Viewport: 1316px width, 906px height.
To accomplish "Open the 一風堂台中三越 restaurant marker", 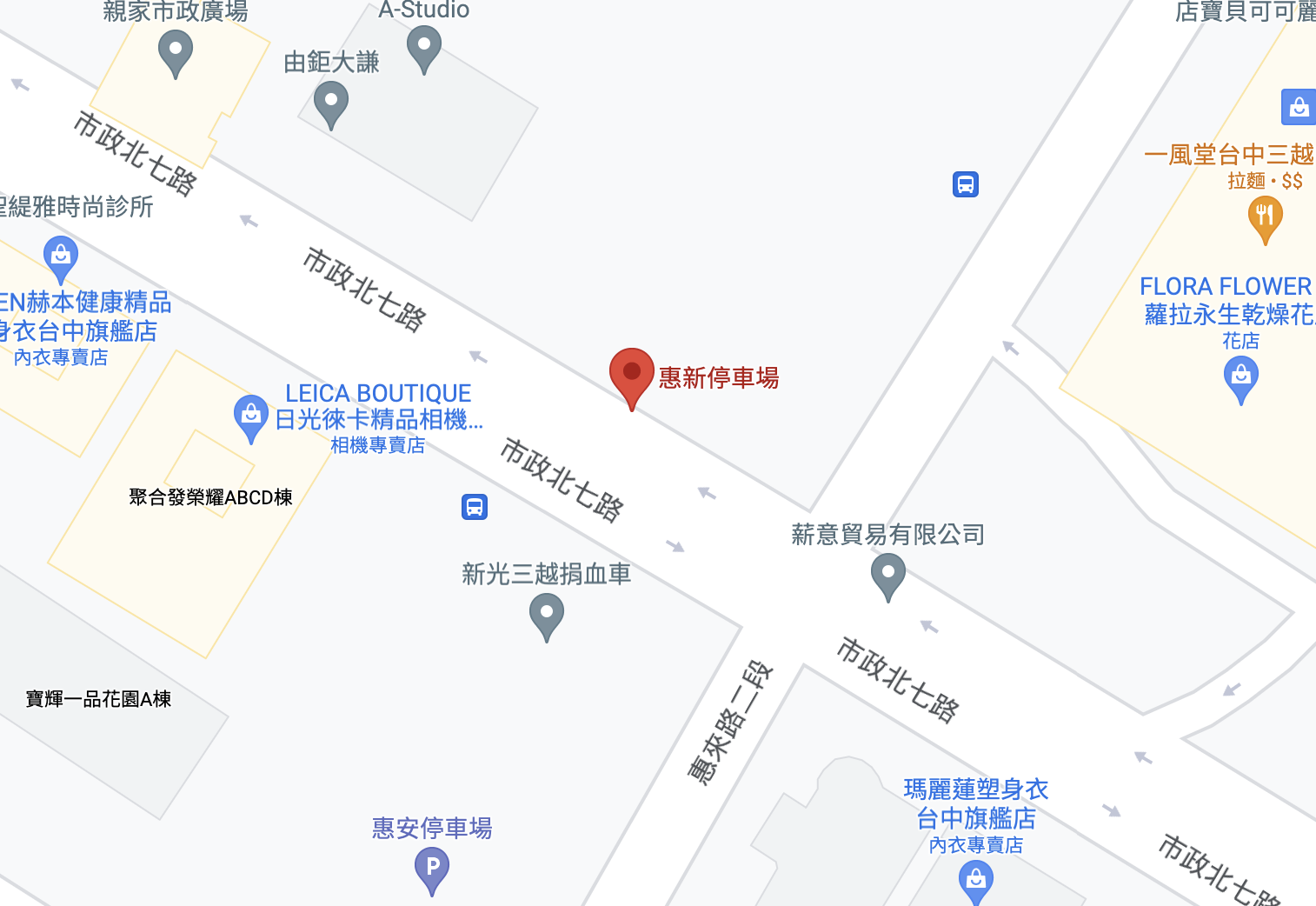I will 1265,216.
